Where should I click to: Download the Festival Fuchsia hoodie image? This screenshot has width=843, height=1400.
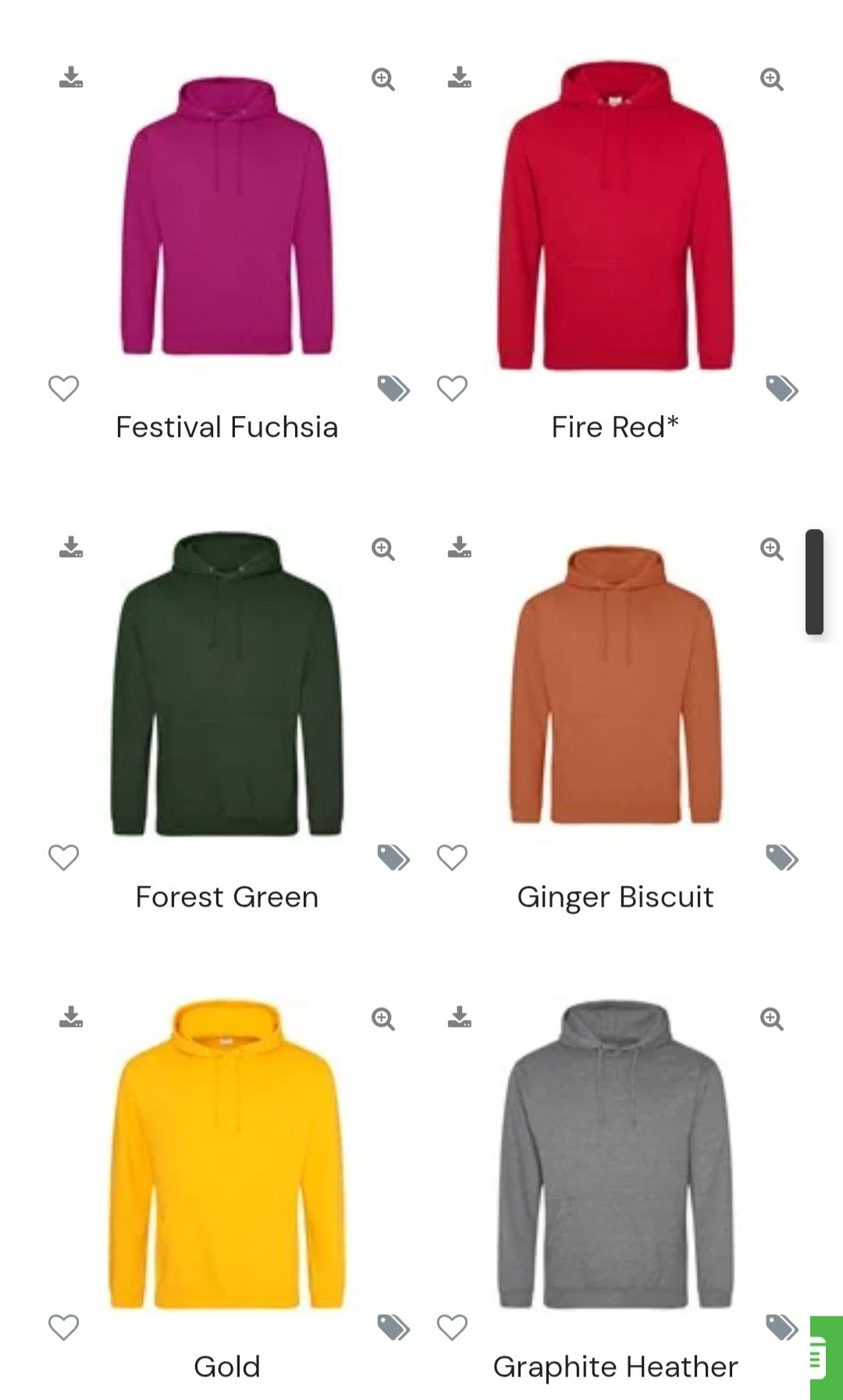(x=69, y=78)
